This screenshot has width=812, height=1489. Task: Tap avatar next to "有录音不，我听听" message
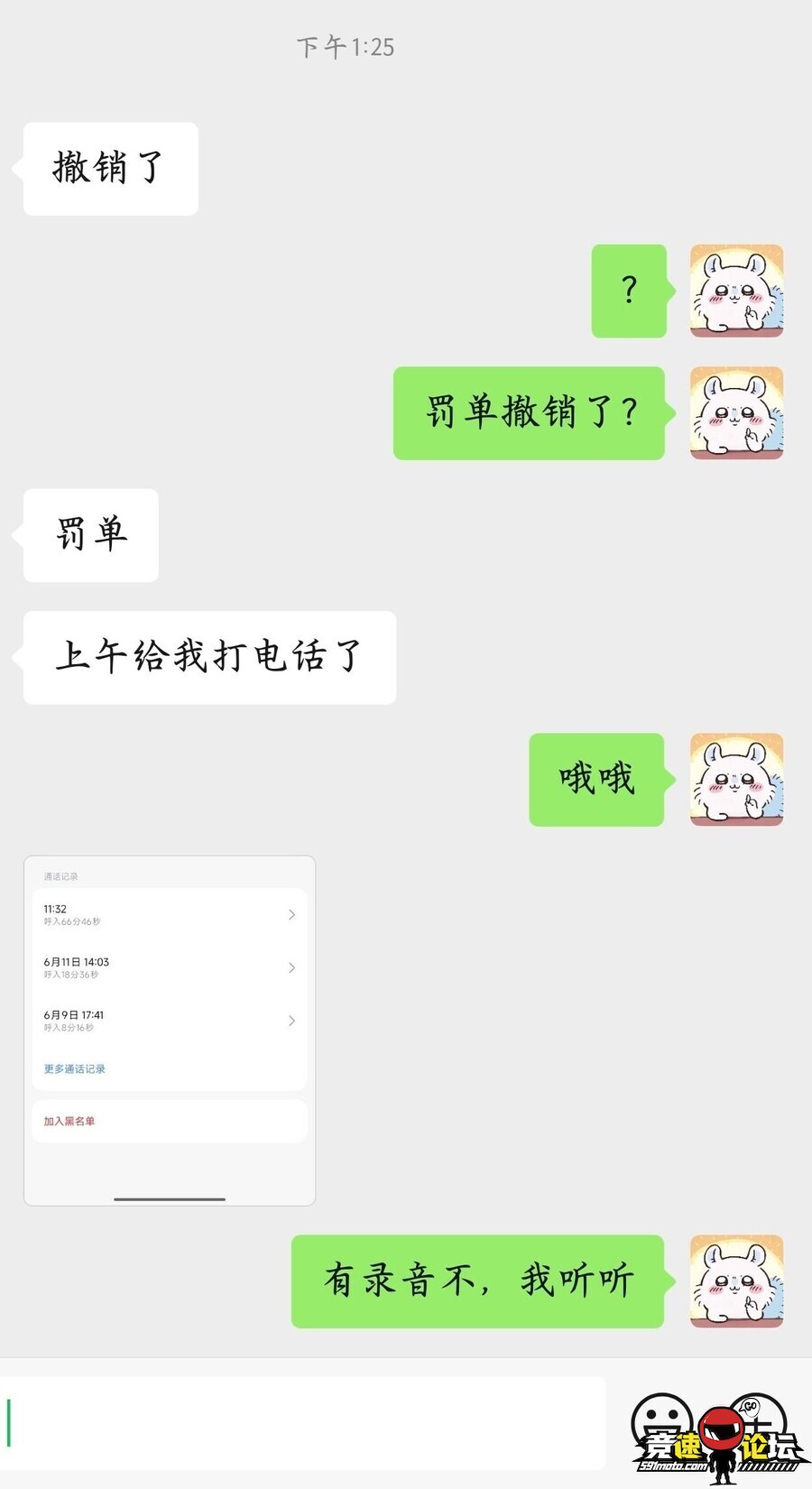pos(736,1281)
